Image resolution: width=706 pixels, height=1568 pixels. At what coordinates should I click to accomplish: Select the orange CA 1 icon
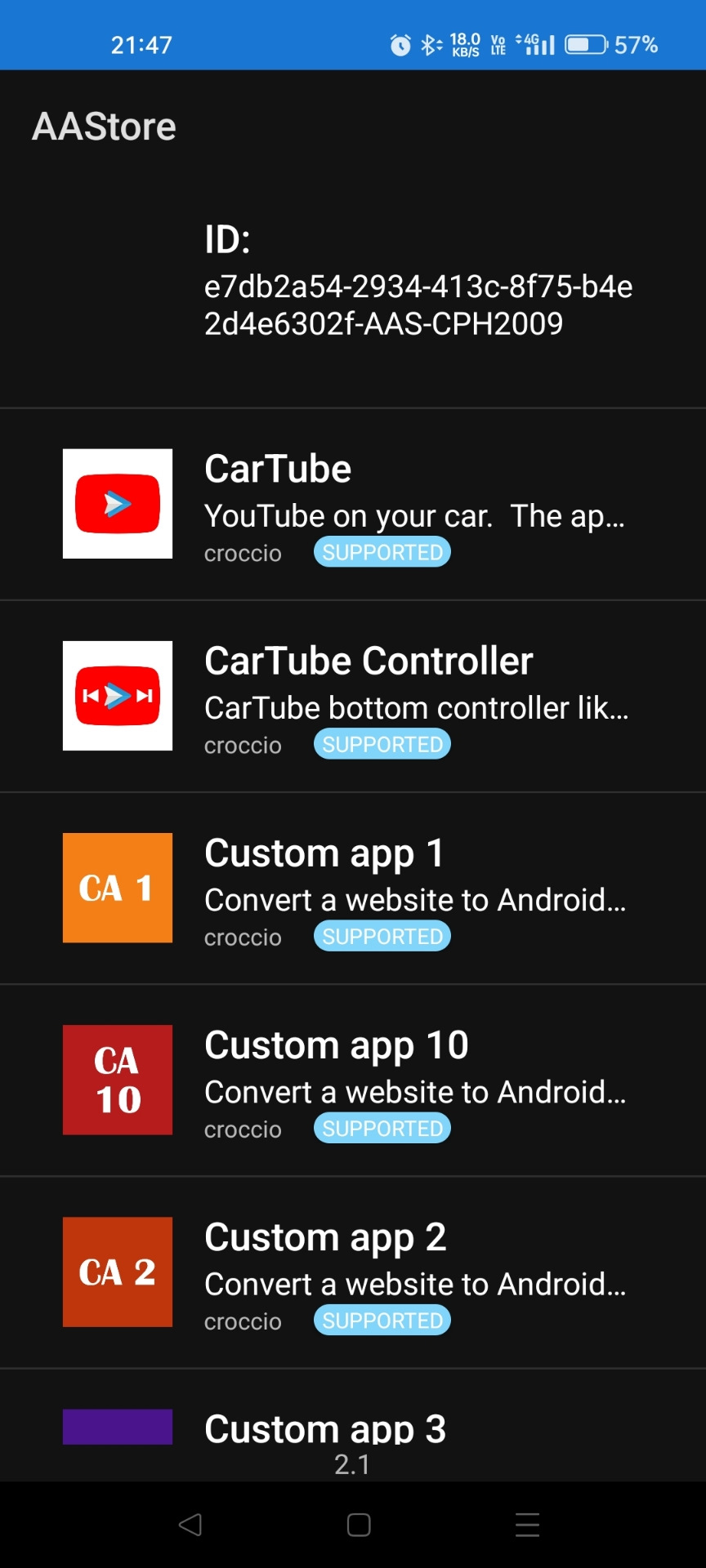pos(117,887)
